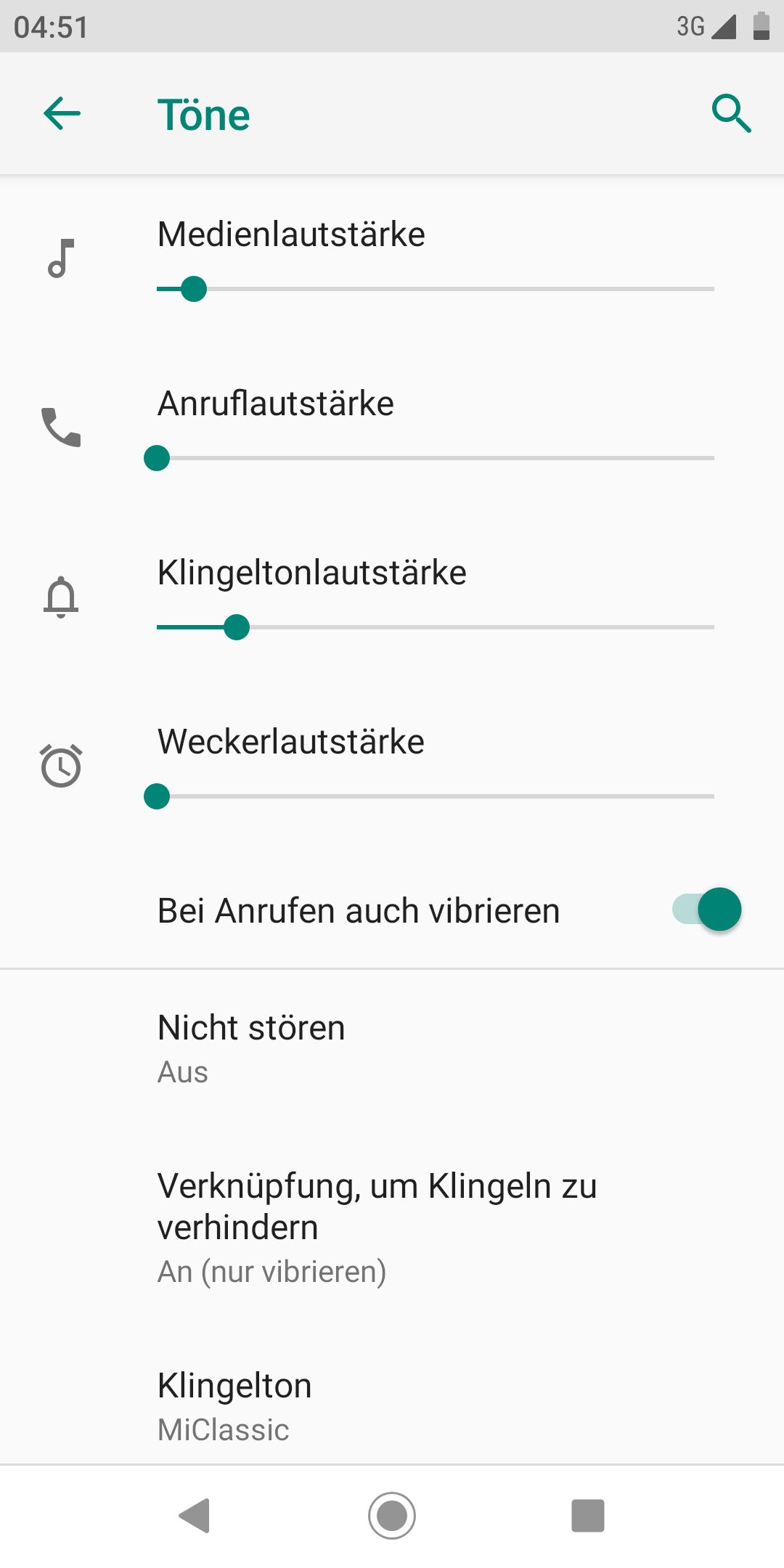Open search in sound settings
This screenshot has width=784, height=1568.
730,114
